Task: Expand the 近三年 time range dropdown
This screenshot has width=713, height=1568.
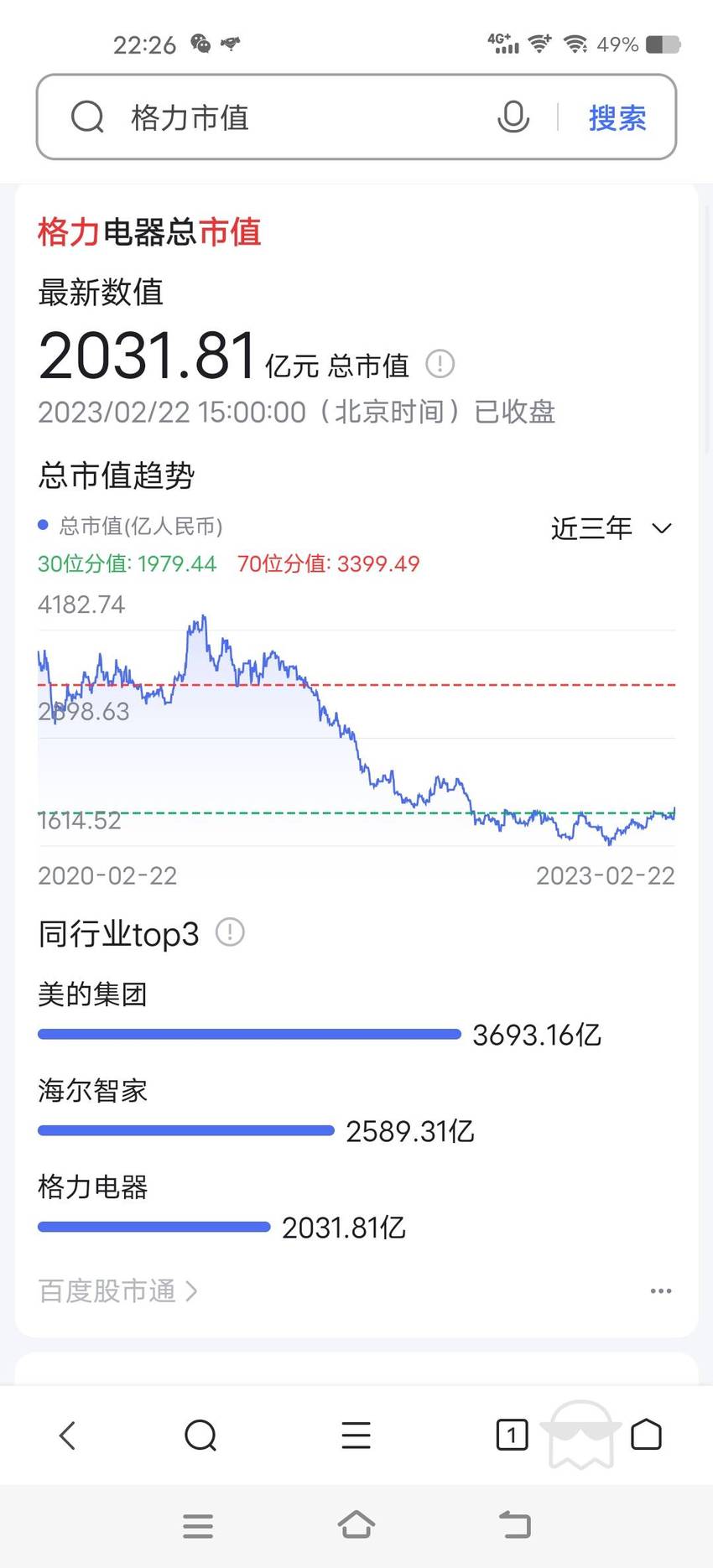Action: pyautogui.click(x=612, y=527)
